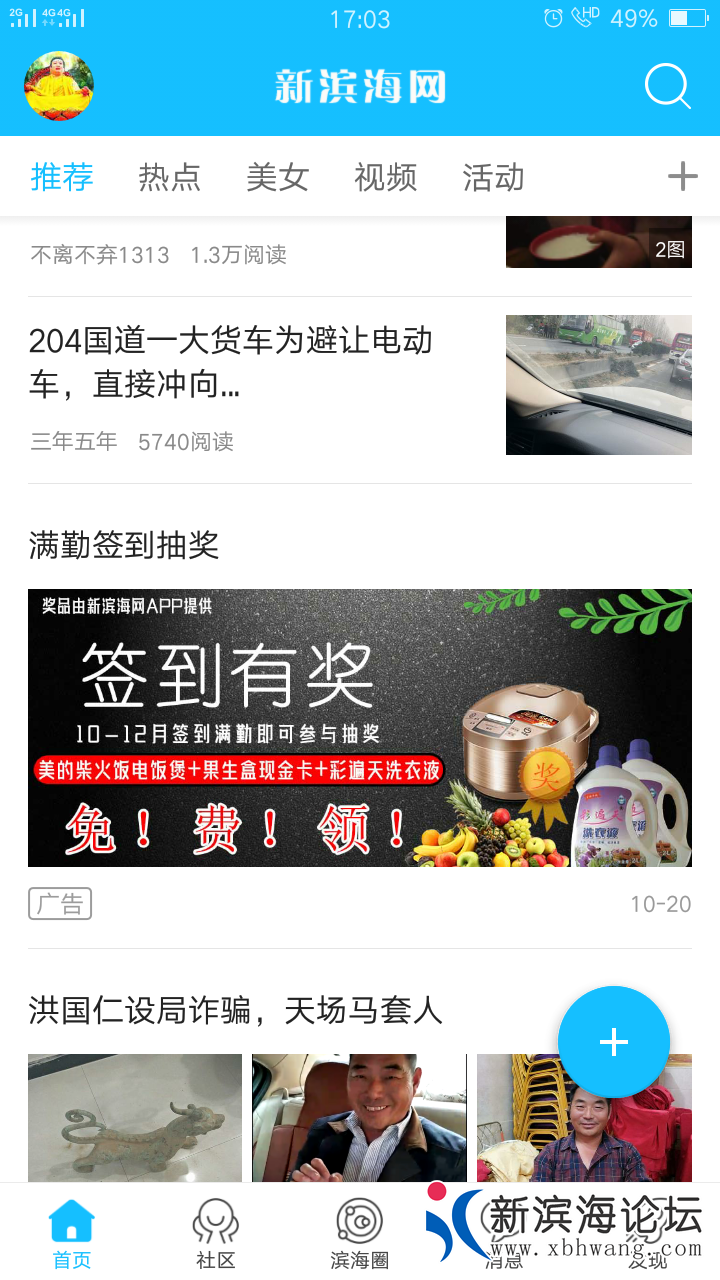Screen dimensions: 720x1280
Task: Switch to the 推荐 tab
Action: pyautogui.click(x=62, y=177)
